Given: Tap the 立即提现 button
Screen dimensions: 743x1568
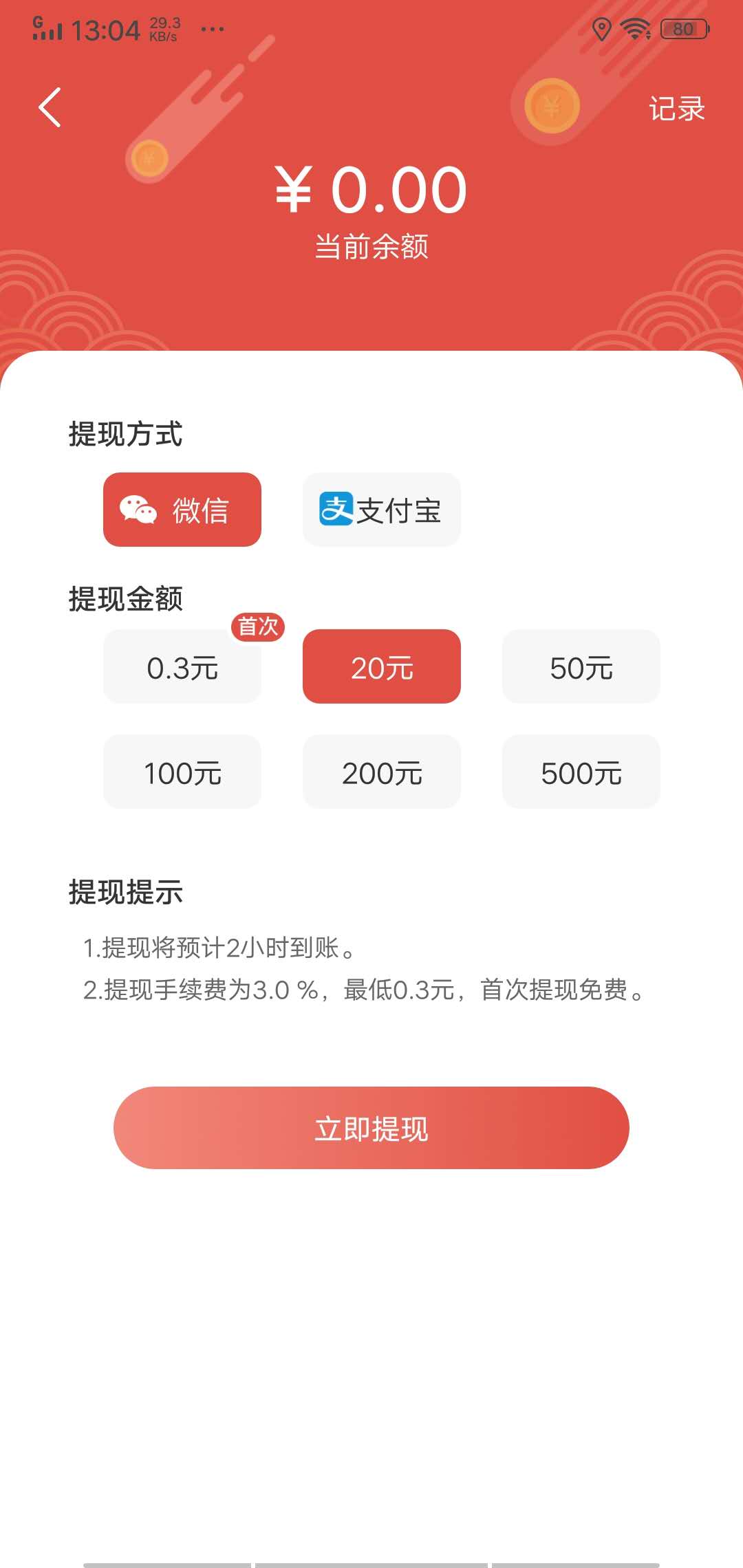Looking at the screenshot, I should (x=371, y=1128).
